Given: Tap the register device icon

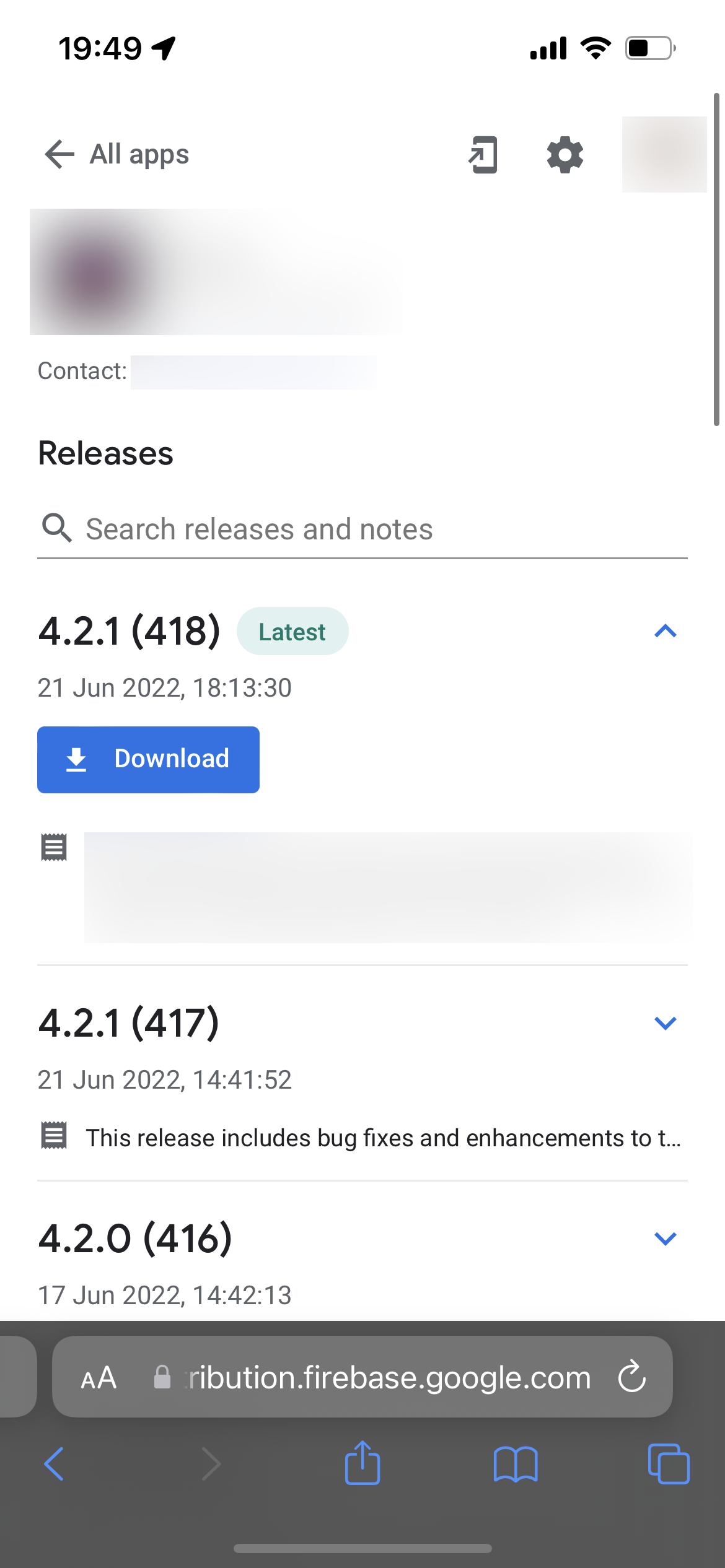Looking at the screenshot, I should pos(483,155).
